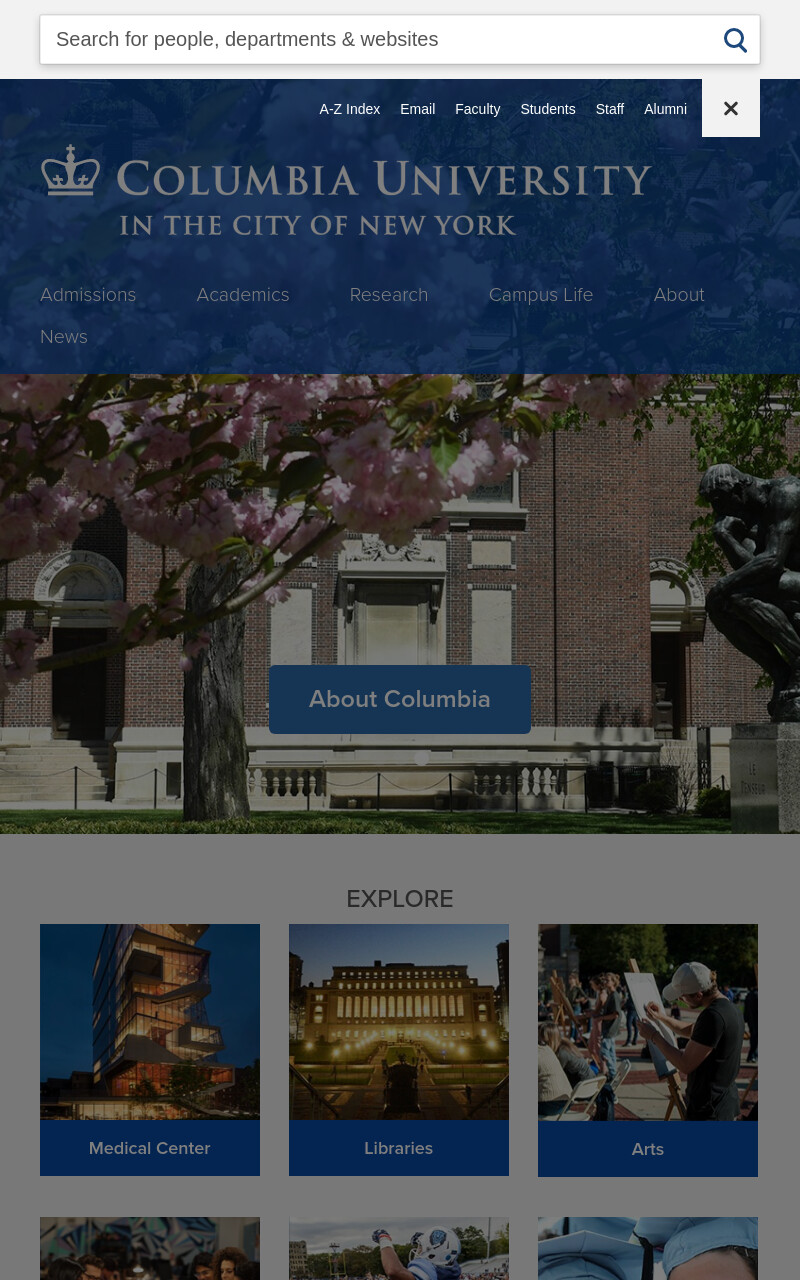
Task: Tap the magnifying glass search icon
Action: [735, 40]
